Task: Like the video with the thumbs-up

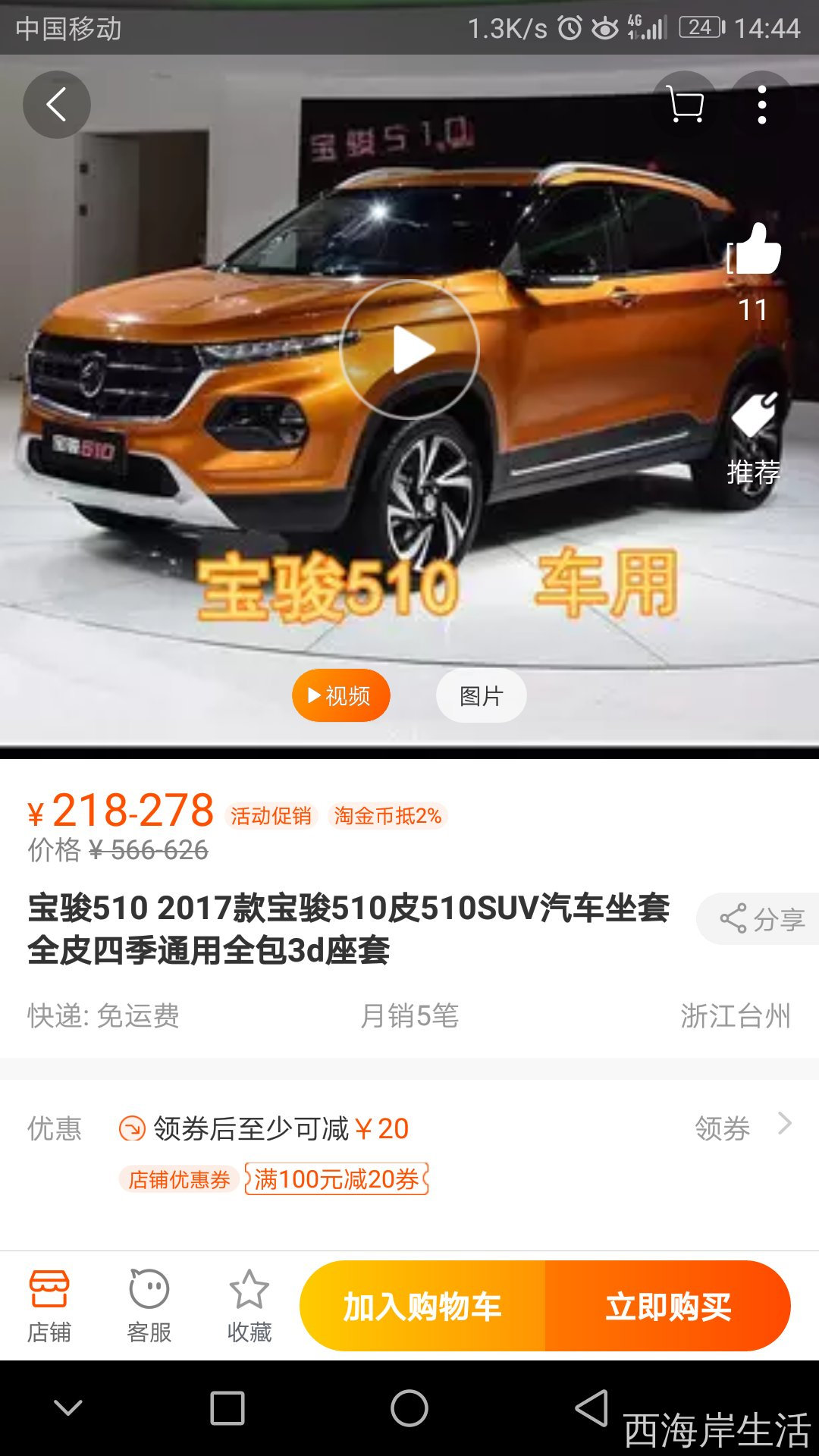Action: coord(754,252)
